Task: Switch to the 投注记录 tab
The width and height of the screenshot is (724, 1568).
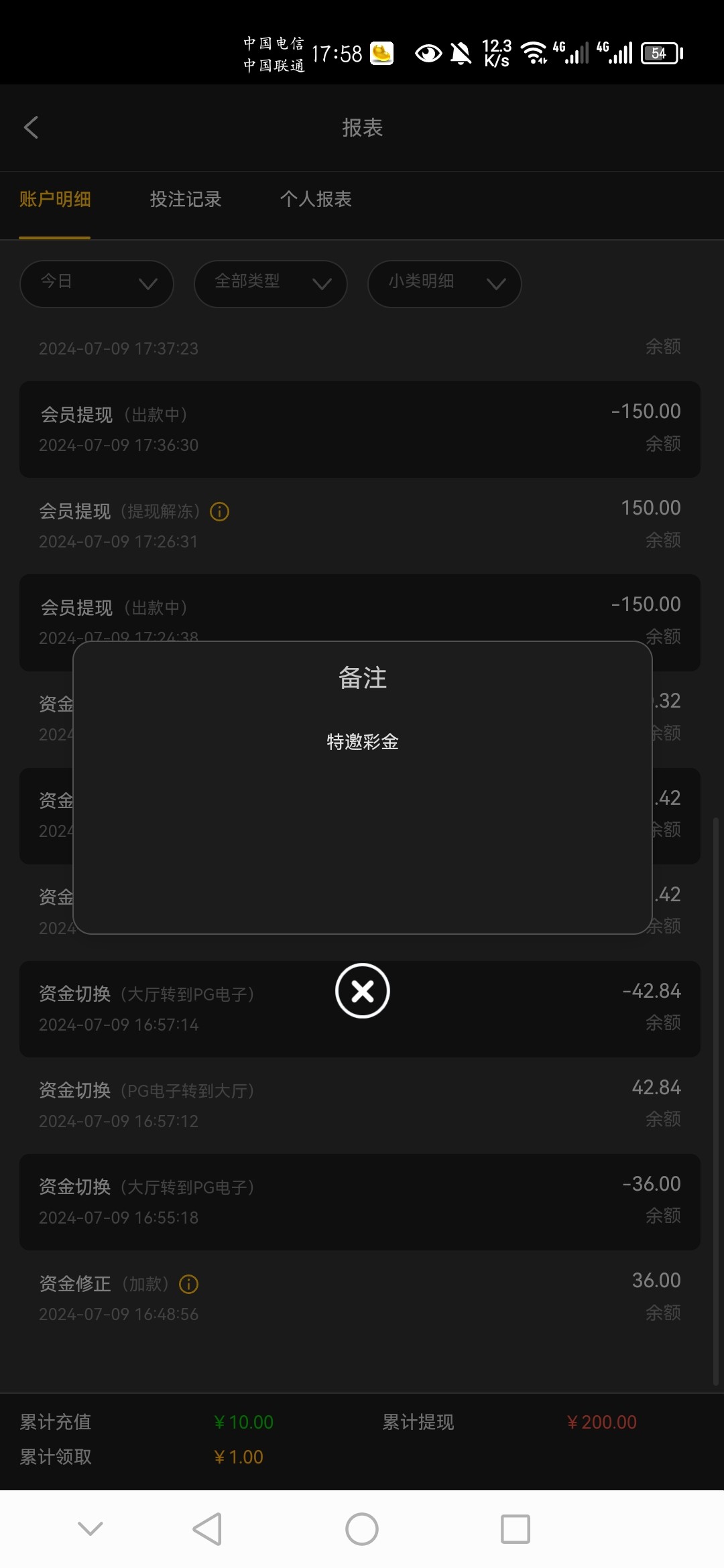Action: coord(186,199)
